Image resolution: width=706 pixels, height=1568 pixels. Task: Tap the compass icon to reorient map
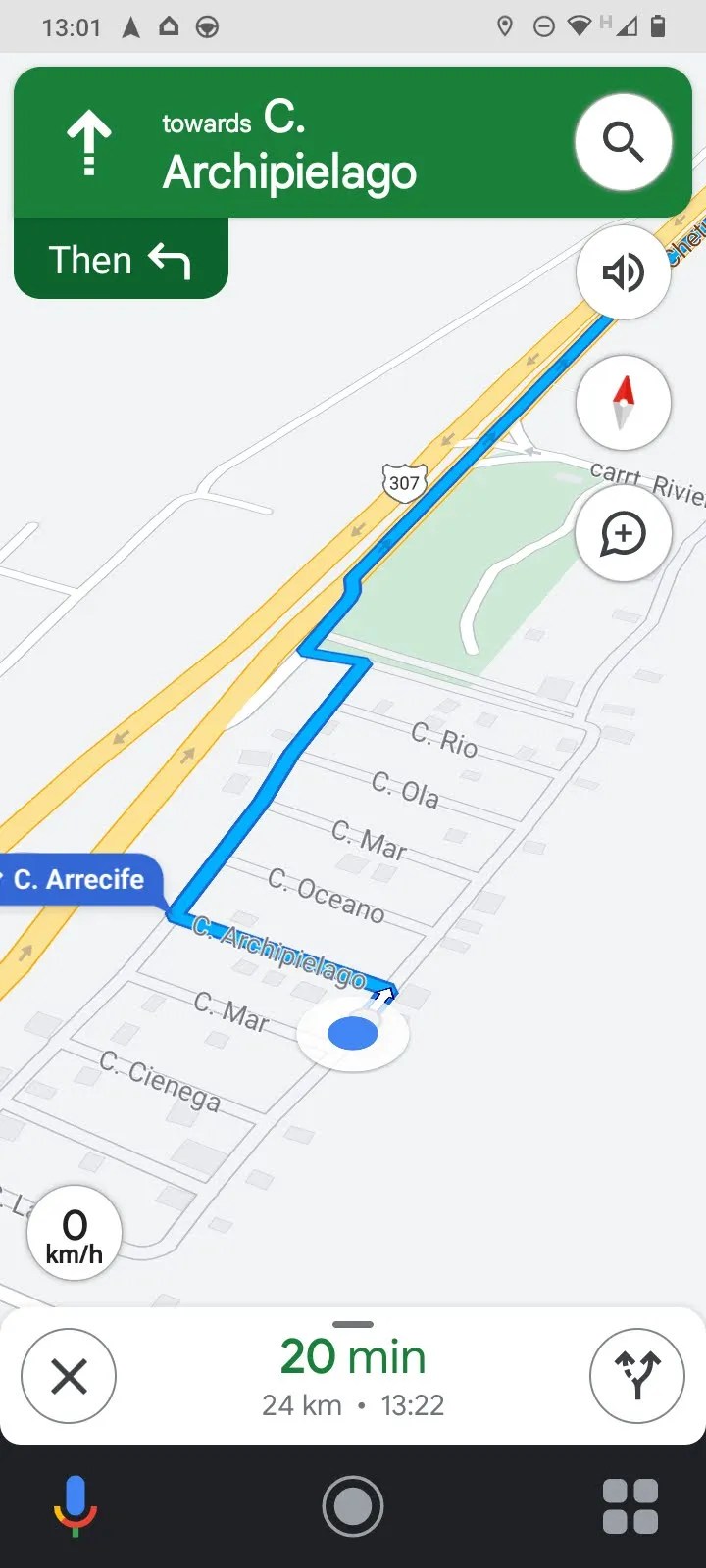[624, 403]
